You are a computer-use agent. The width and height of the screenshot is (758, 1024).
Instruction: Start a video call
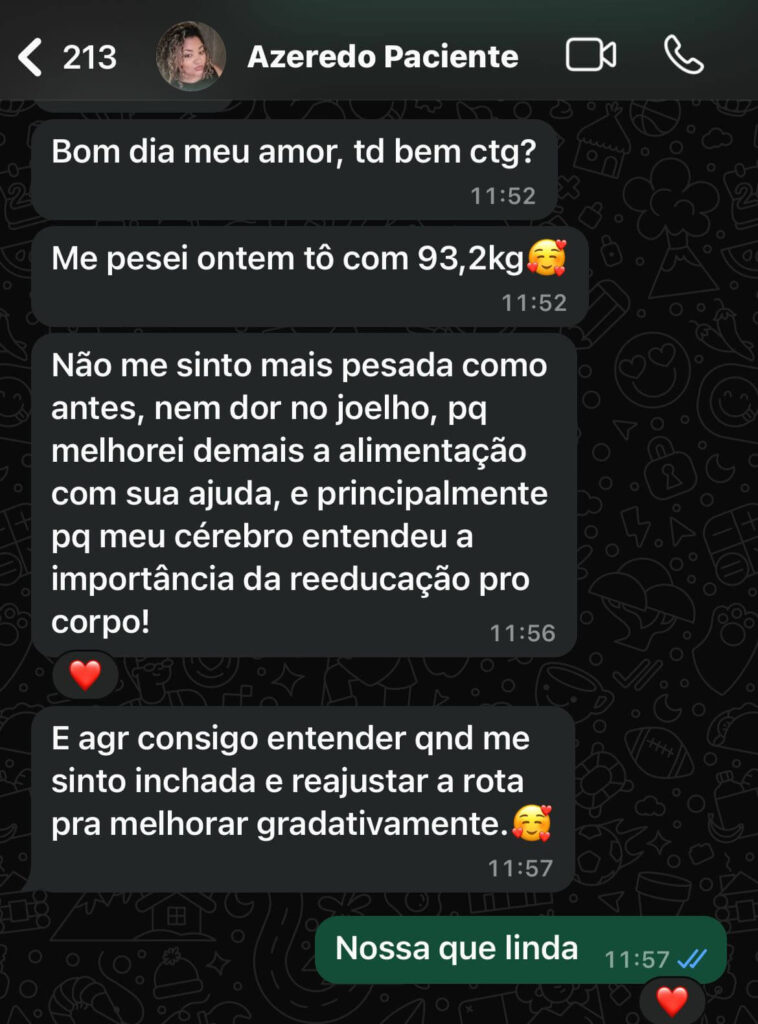590,56
